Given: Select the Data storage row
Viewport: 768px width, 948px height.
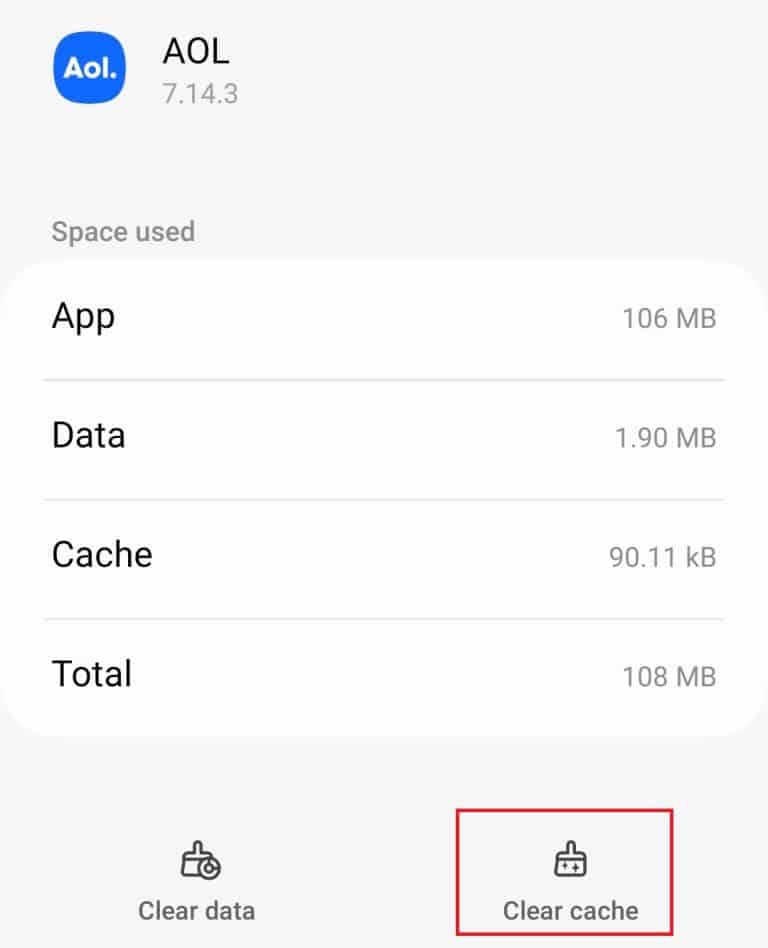Looking at the screenshot, I should point(384,437).
